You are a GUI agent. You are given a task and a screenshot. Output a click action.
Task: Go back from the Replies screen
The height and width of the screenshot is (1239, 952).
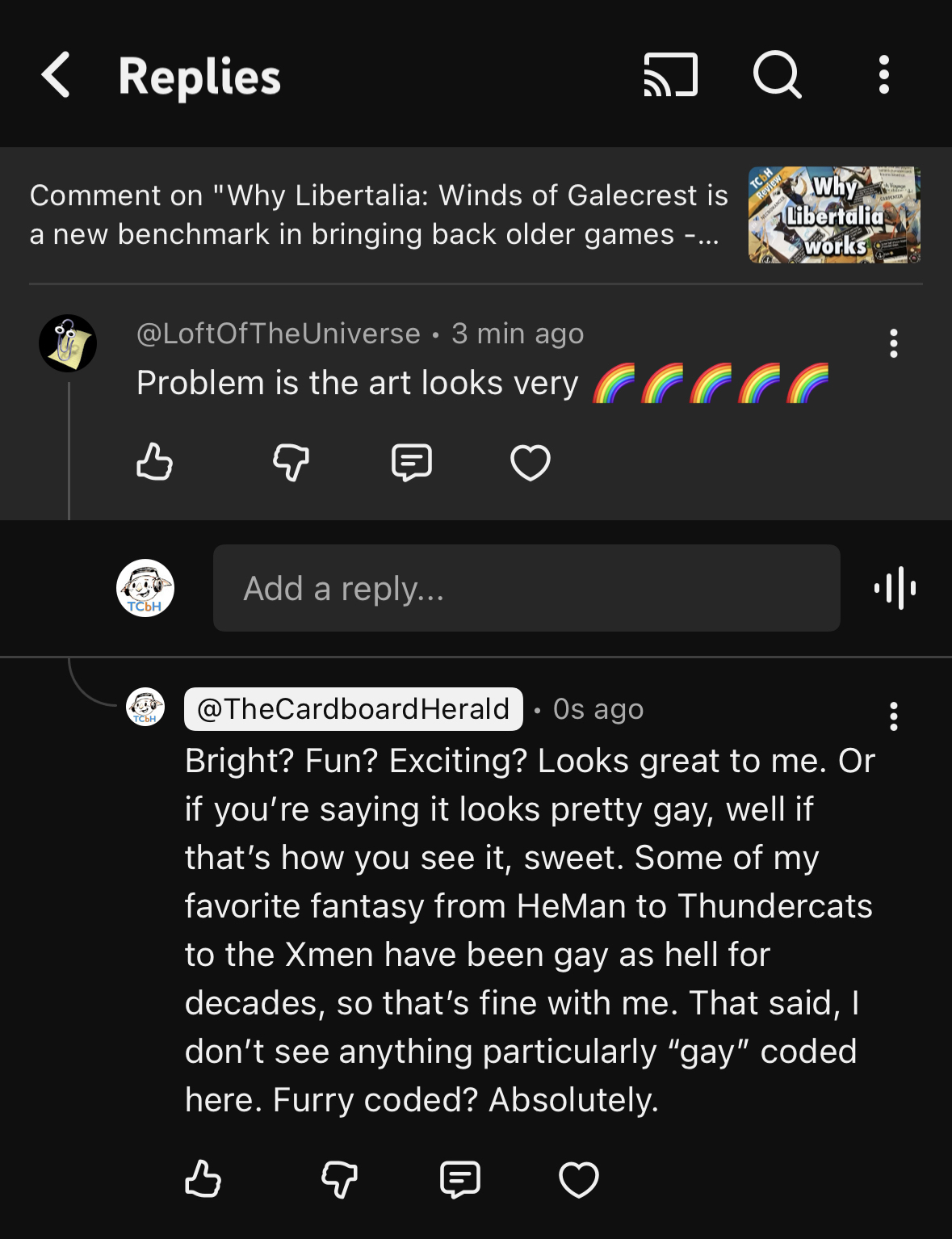(x=56, y=75)
